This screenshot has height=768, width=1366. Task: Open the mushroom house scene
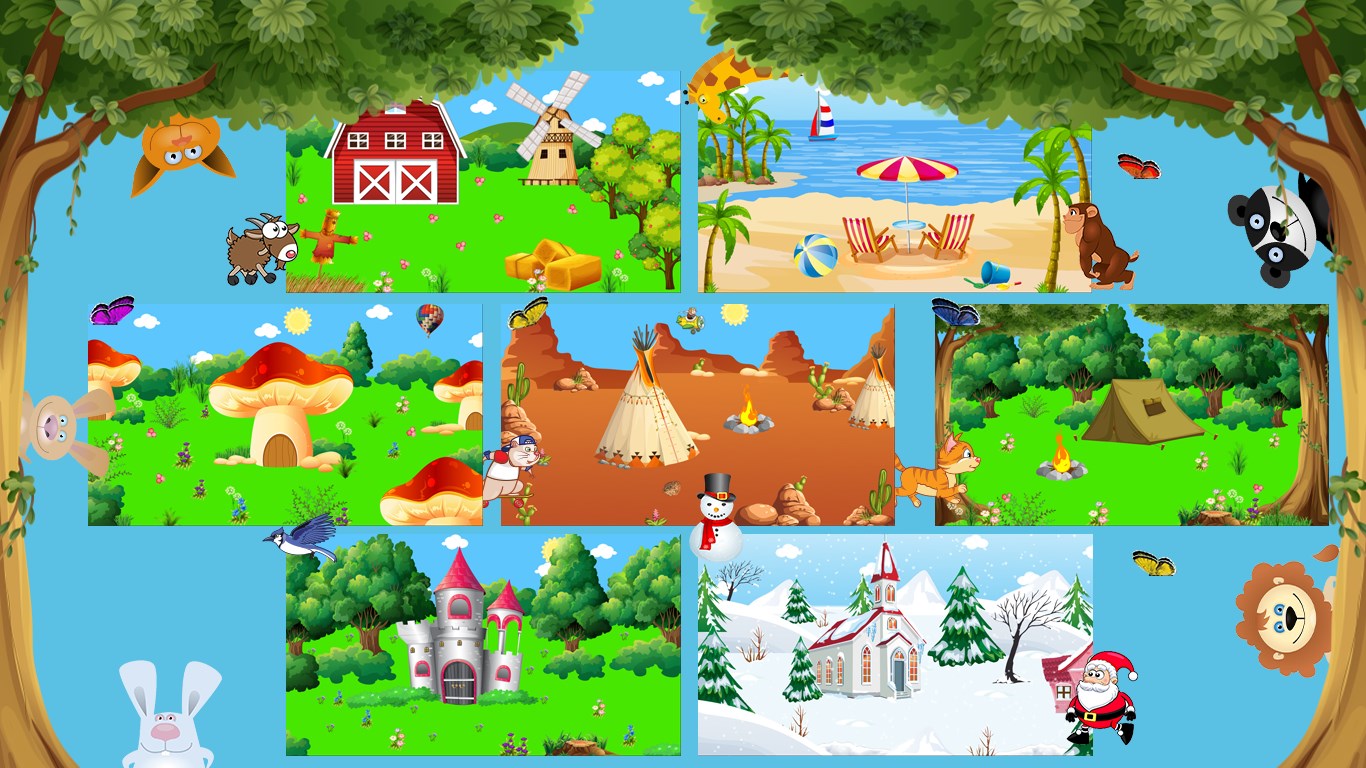285,415
